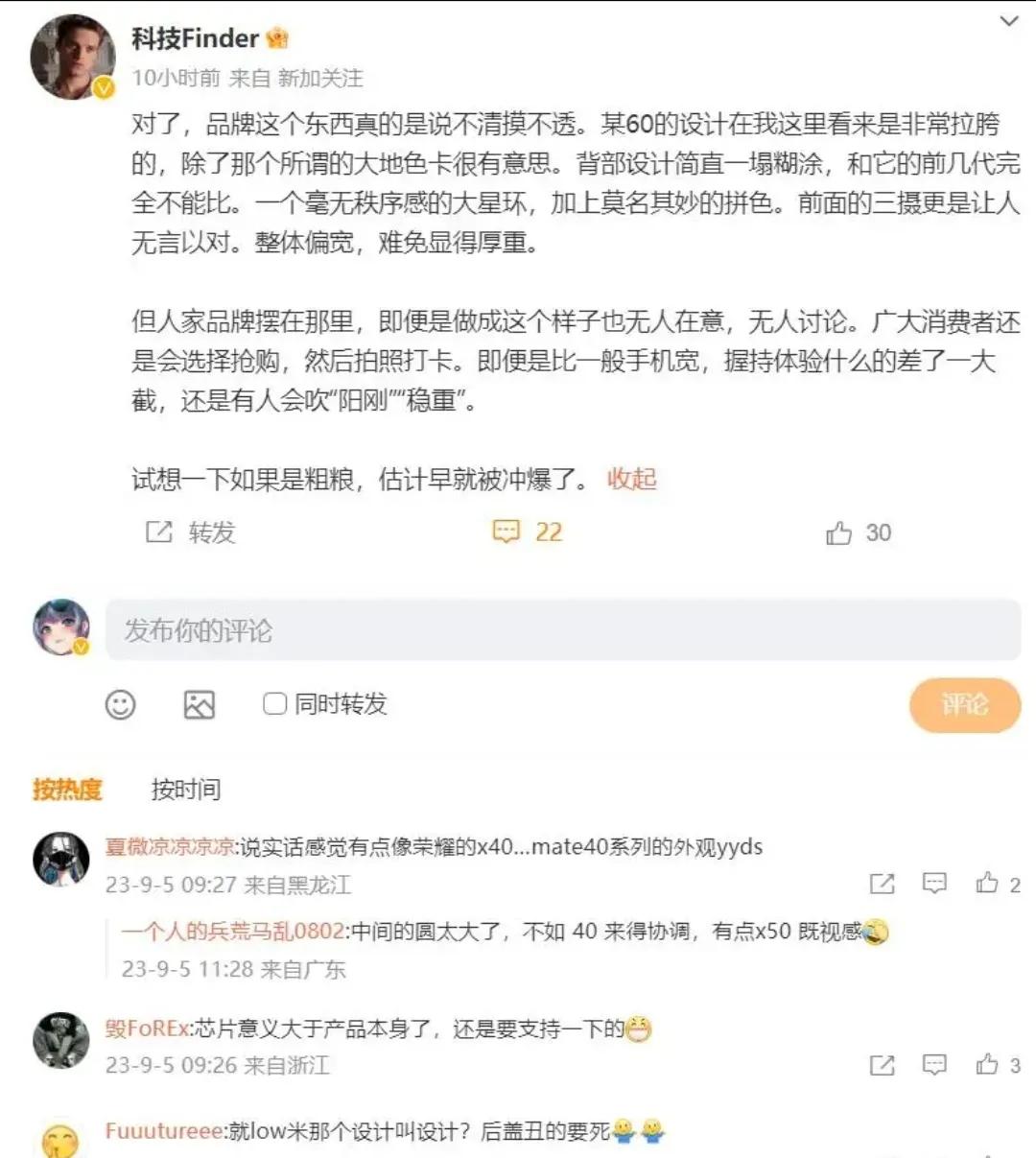Viewport: 1036px width, 1158px height.
Task: Open the reply icon on 夏微凉凉凉凉's comment
Action: tap(934, 884)
